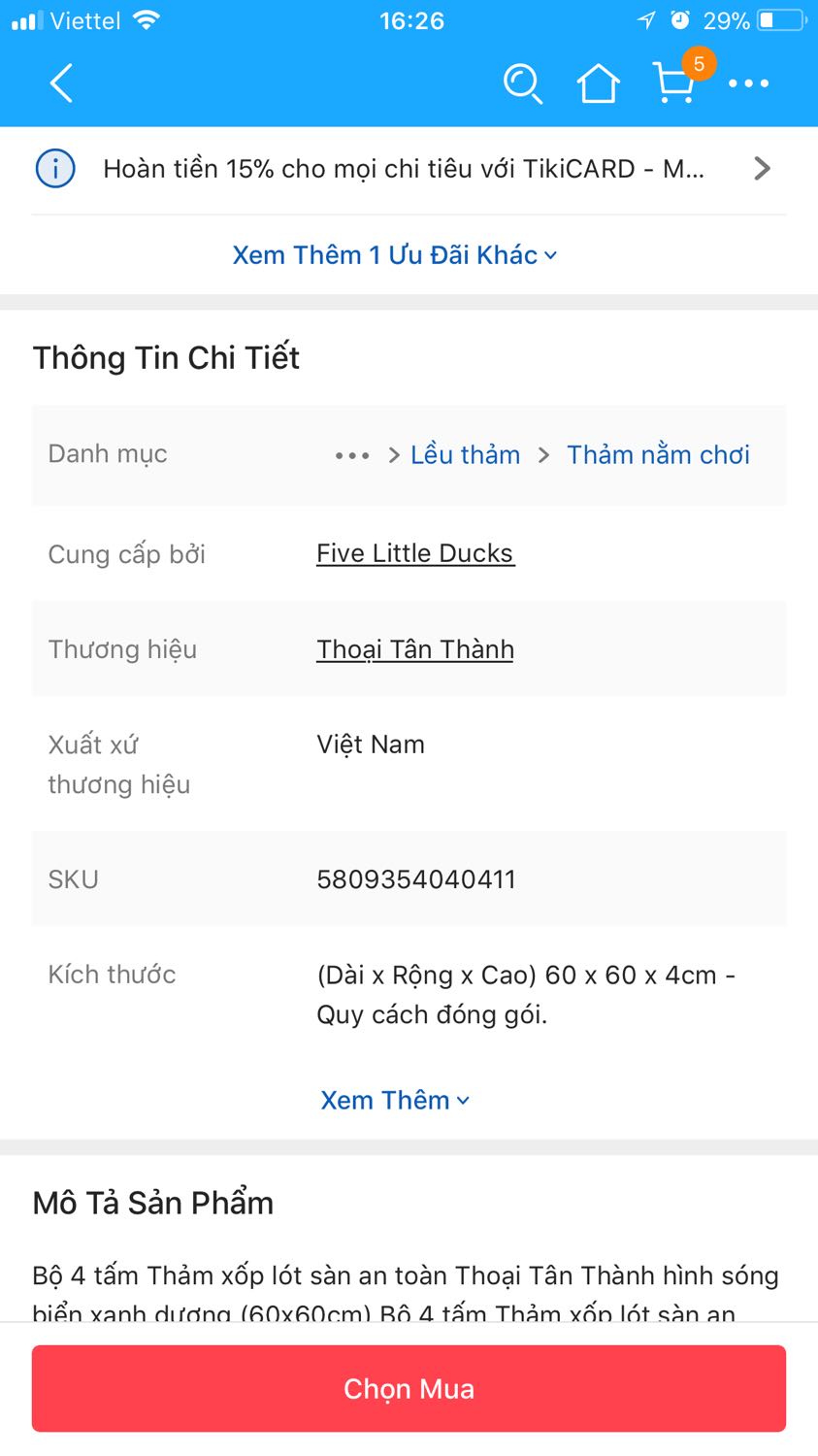Tap the back arrow to return
The image size is (818, 1456).
[x=60, y=83]
